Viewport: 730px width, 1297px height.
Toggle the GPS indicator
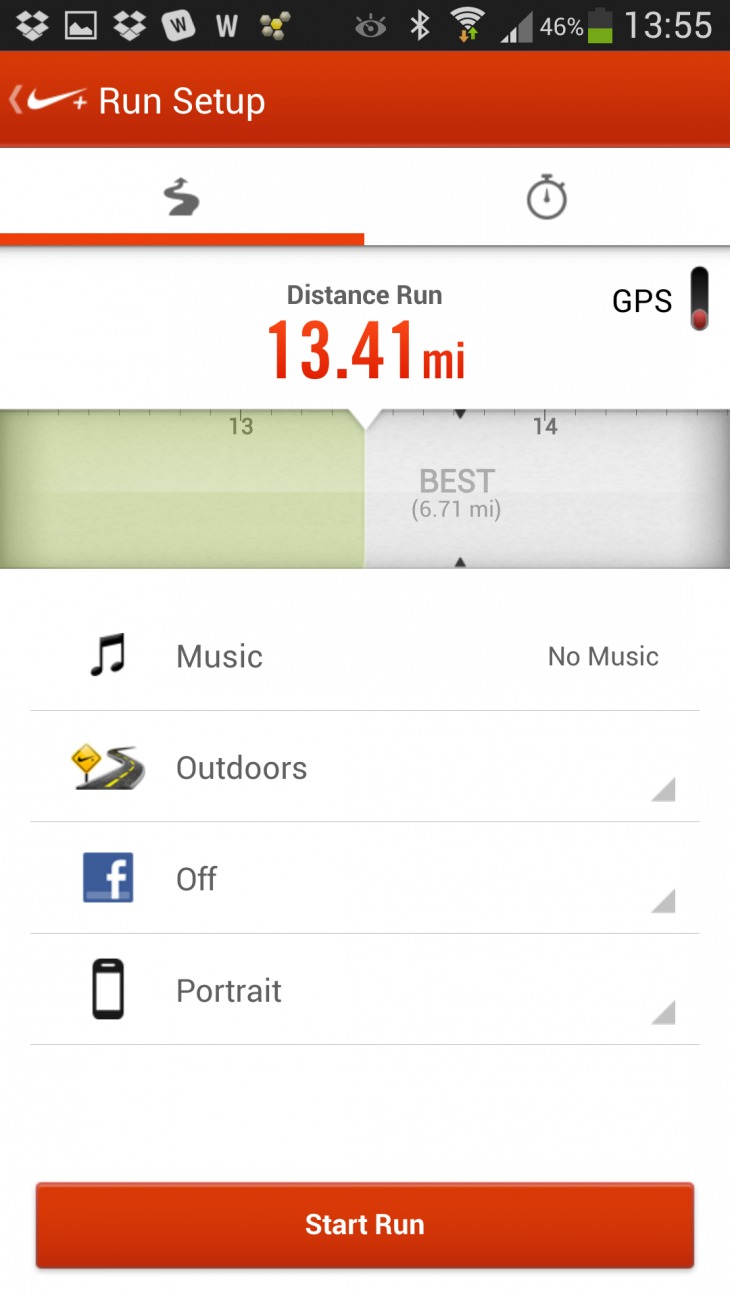700,300
